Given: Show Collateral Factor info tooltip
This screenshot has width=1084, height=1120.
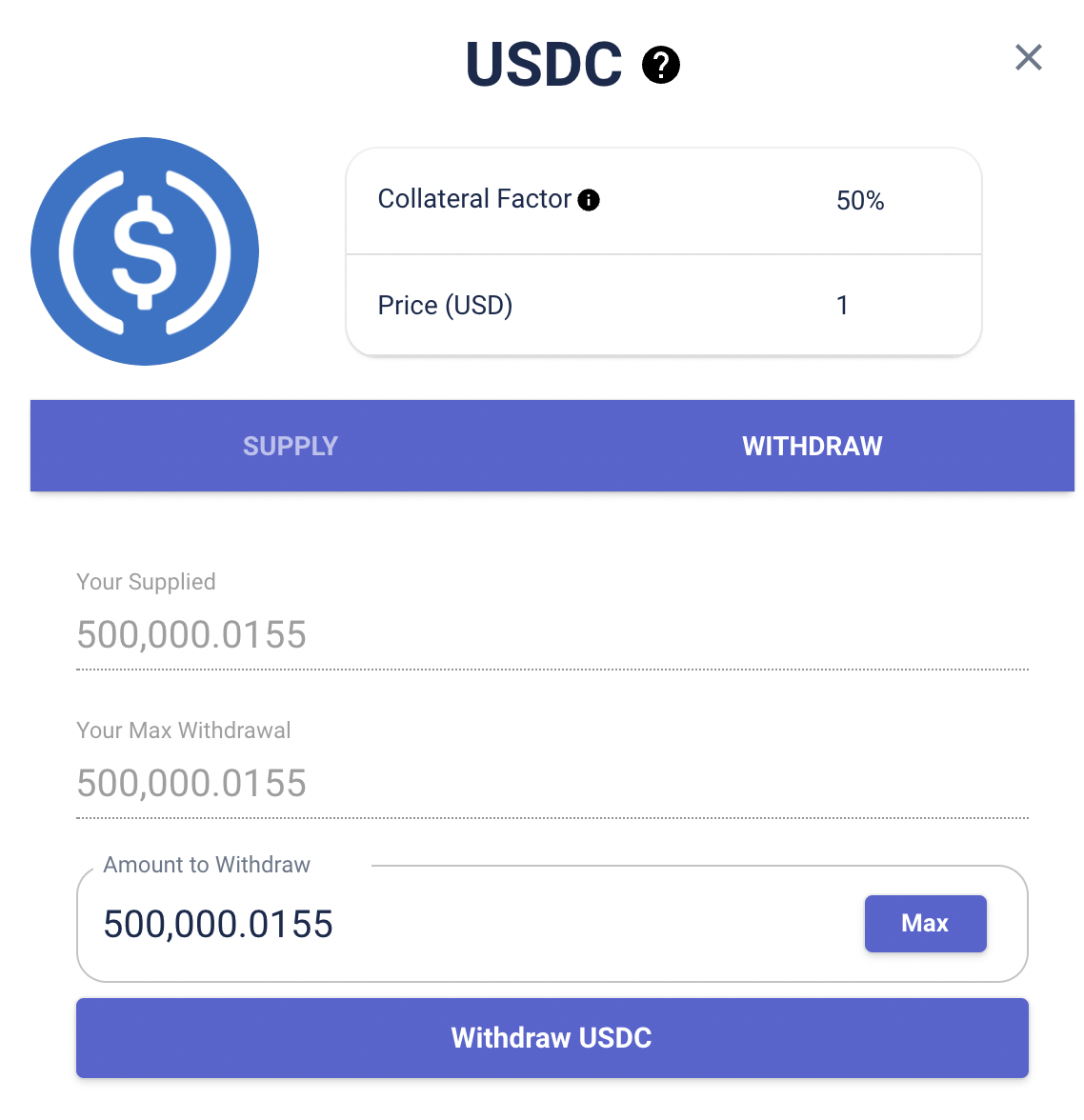Looking at the screenshot, I should point(590,200).
